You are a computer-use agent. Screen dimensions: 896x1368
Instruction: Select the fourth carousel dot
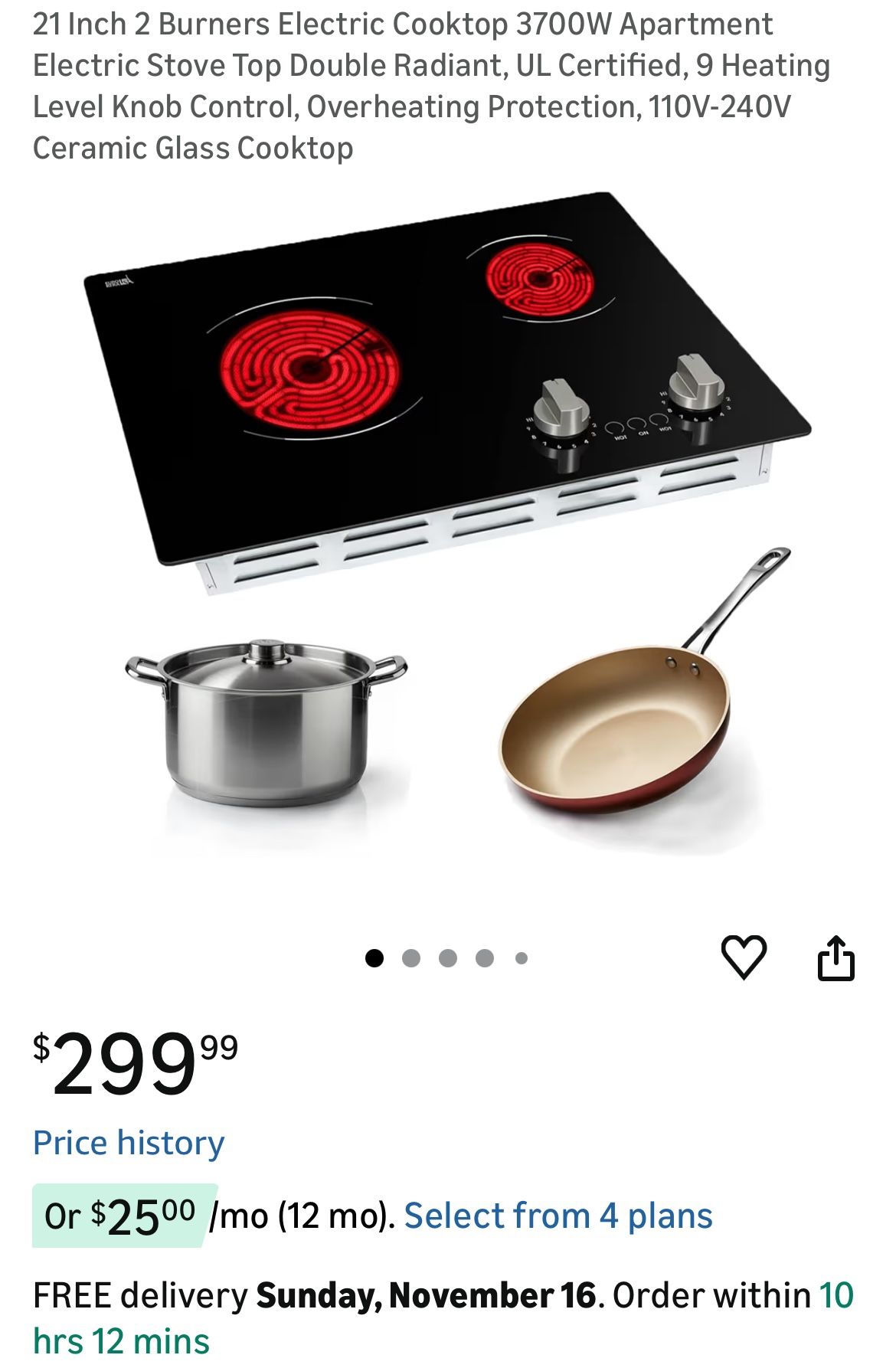point(486,957)
